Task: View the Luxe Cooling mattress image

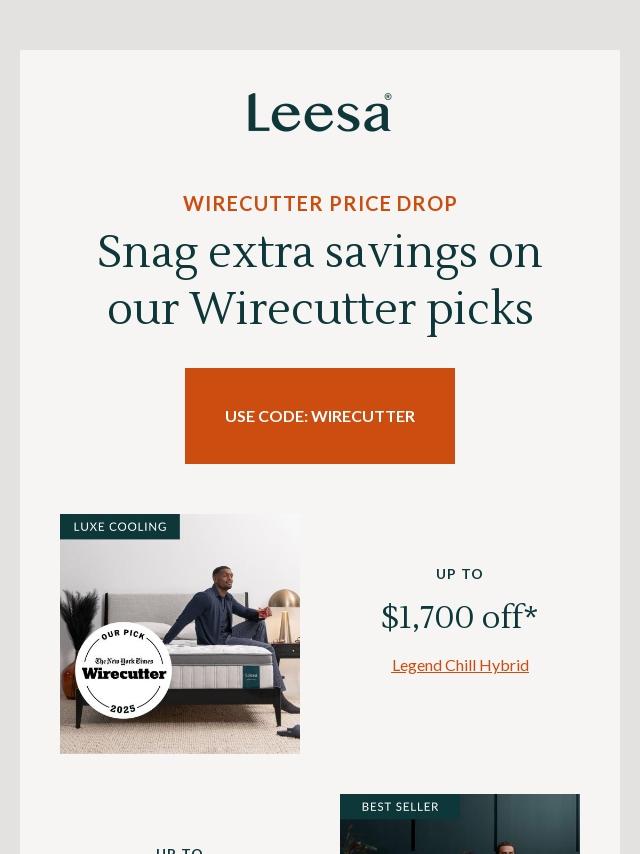Action: coord(180,634)
